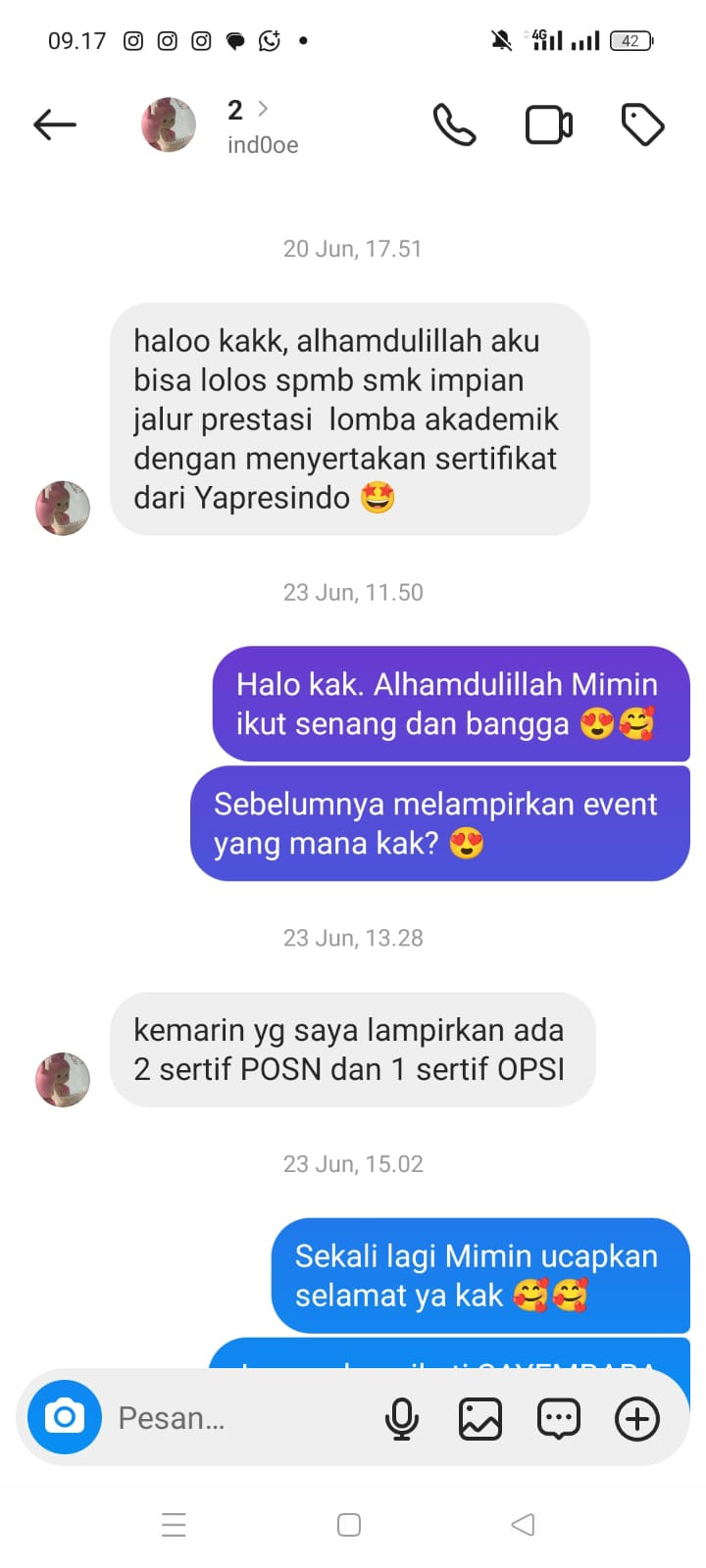The image size is (706, 1568).
Task: Record a voice message with microphone
Action: click(401, 1418)
